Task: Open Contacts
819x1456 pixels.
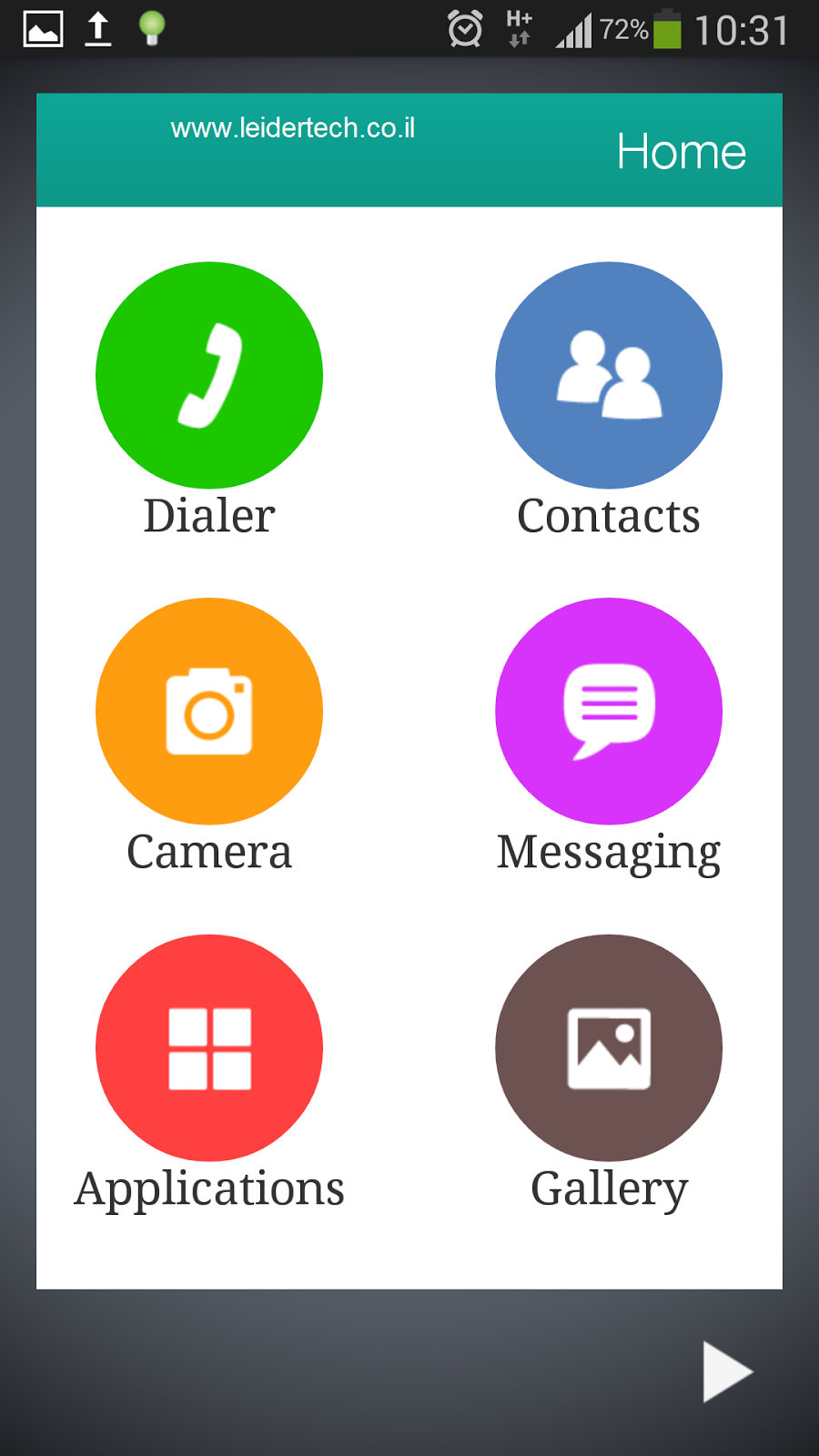Action: (609, 375)
